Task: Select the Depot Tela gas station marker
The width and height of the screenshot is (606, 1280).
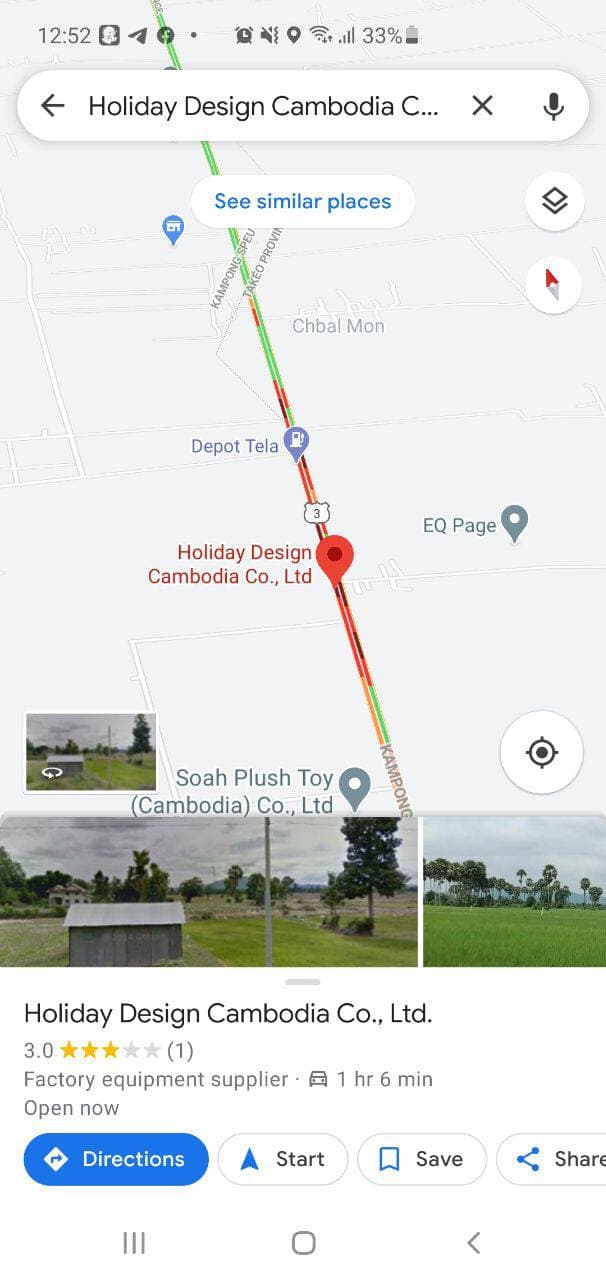Action: [296, 442]
